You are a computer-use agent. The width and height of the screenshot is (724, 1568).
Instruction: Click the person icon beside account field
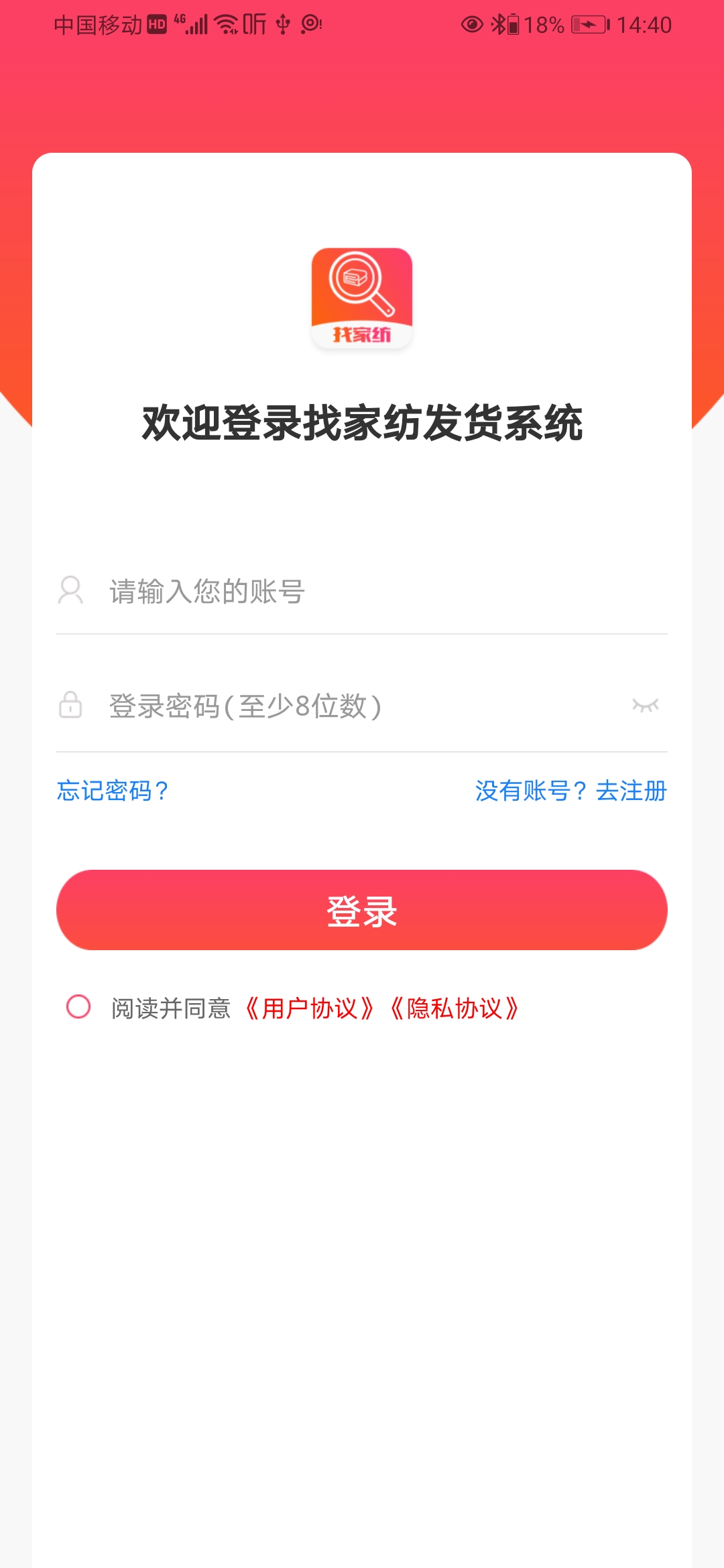[x=70, y=590]
